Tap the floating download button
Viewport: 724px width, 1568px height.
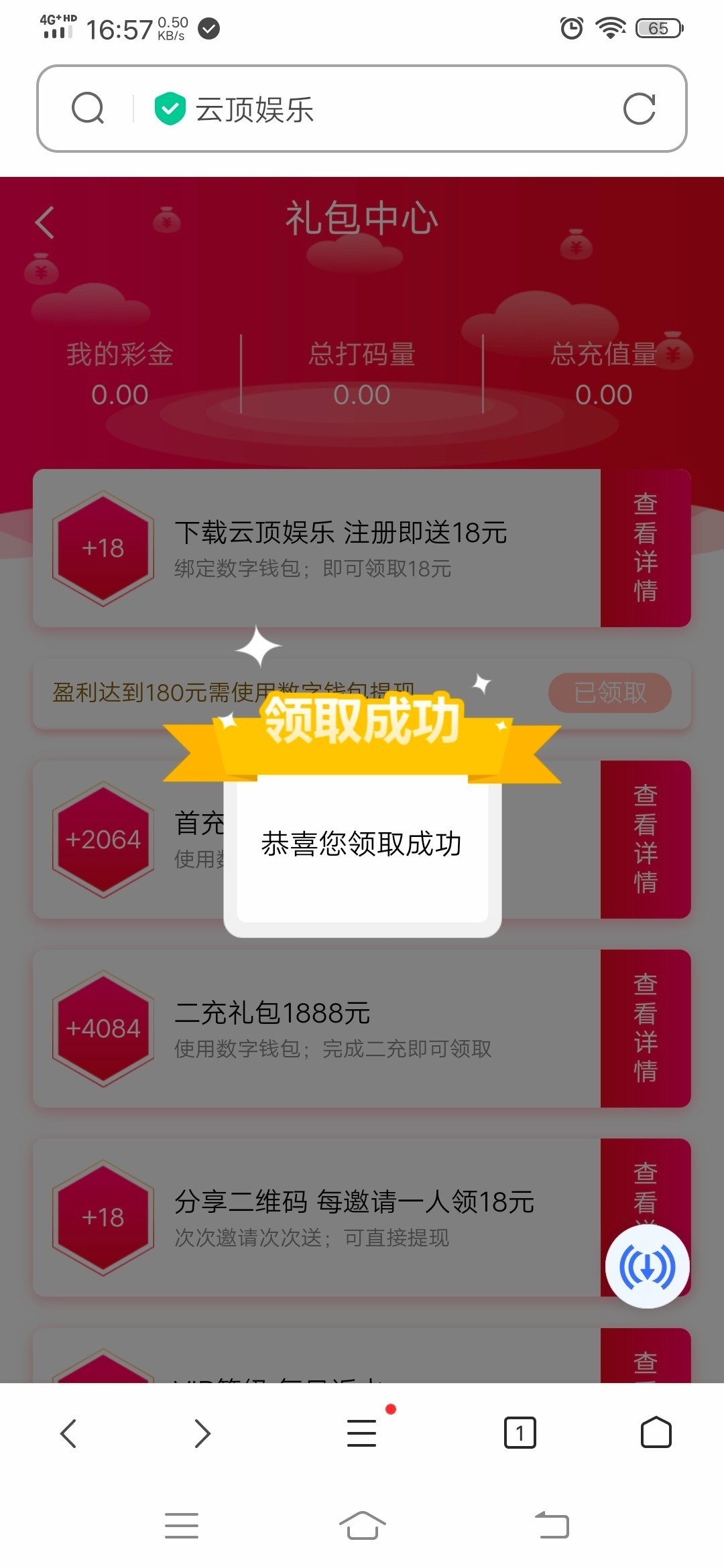click(647, 1266)
